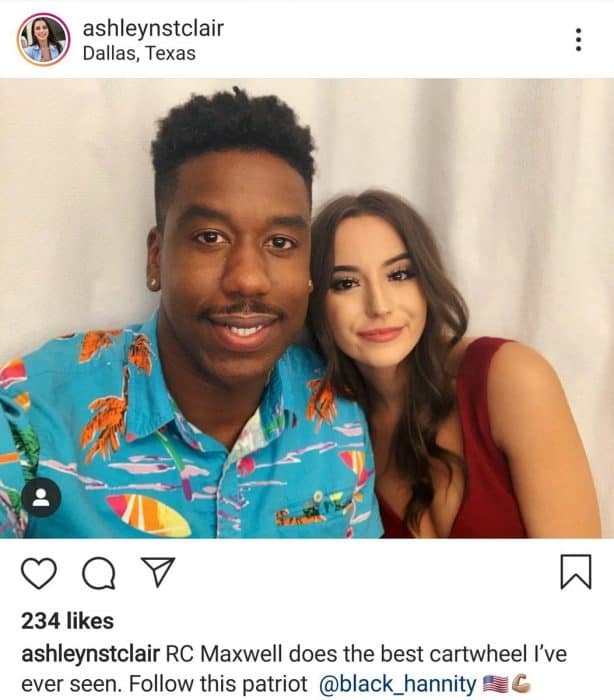View the 234 likes list
This screenshot has height=700, width=614.
(67, 621)
